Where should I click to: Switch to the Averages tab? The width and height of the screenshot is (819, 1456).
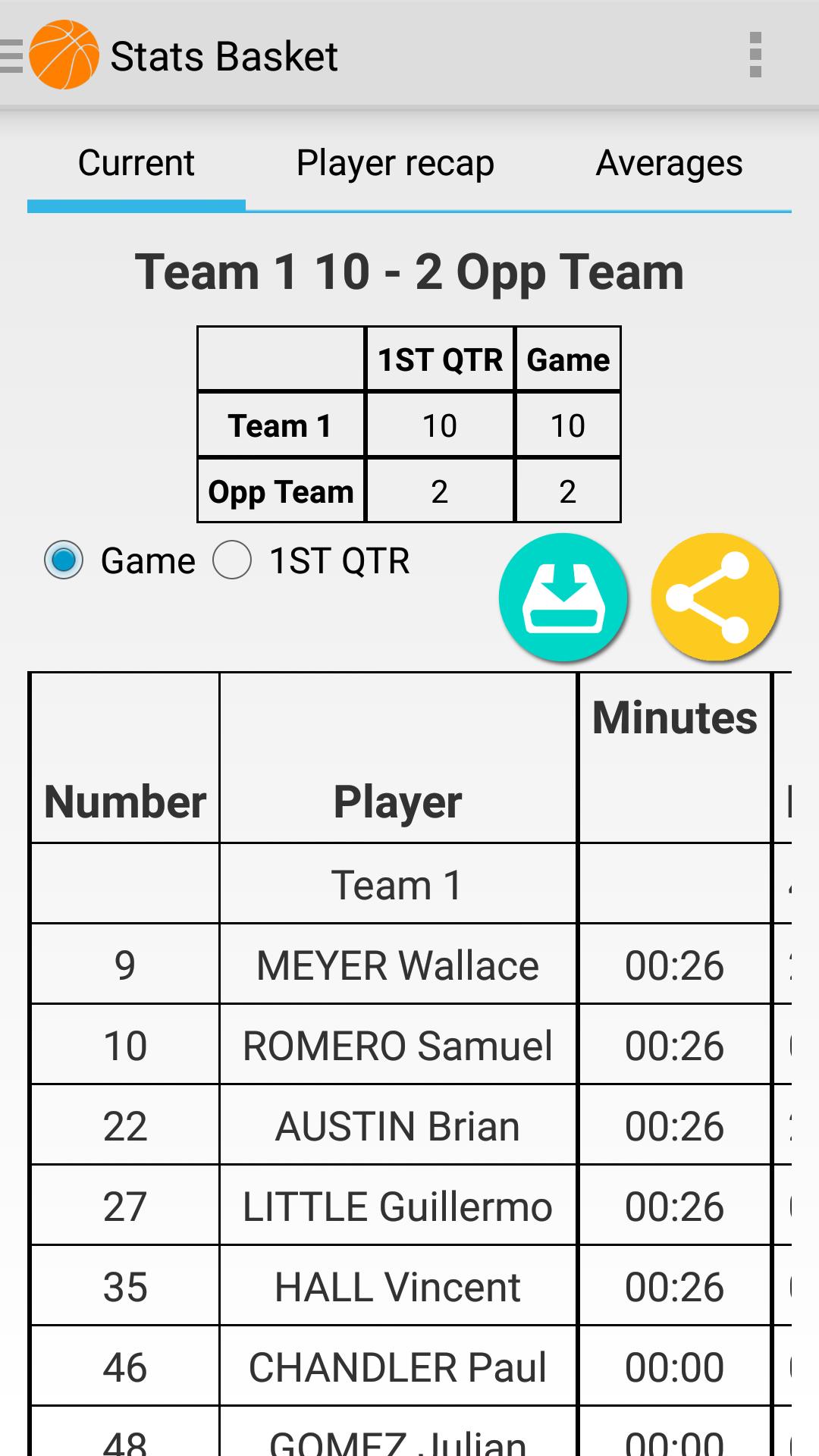(669, 164)
